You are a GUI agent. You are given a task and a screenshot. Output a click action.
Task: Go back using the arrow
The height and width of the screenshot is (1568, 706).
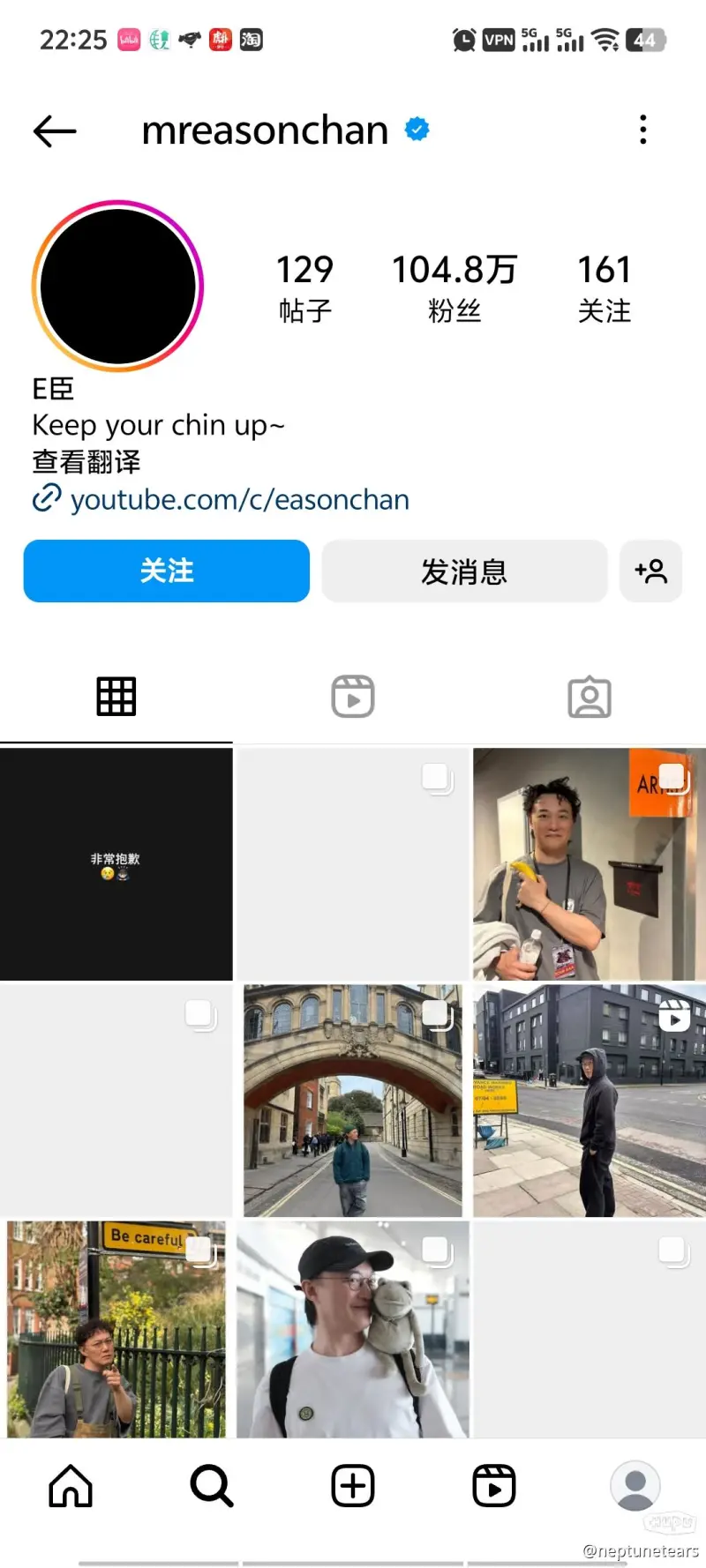pos(55,131)
